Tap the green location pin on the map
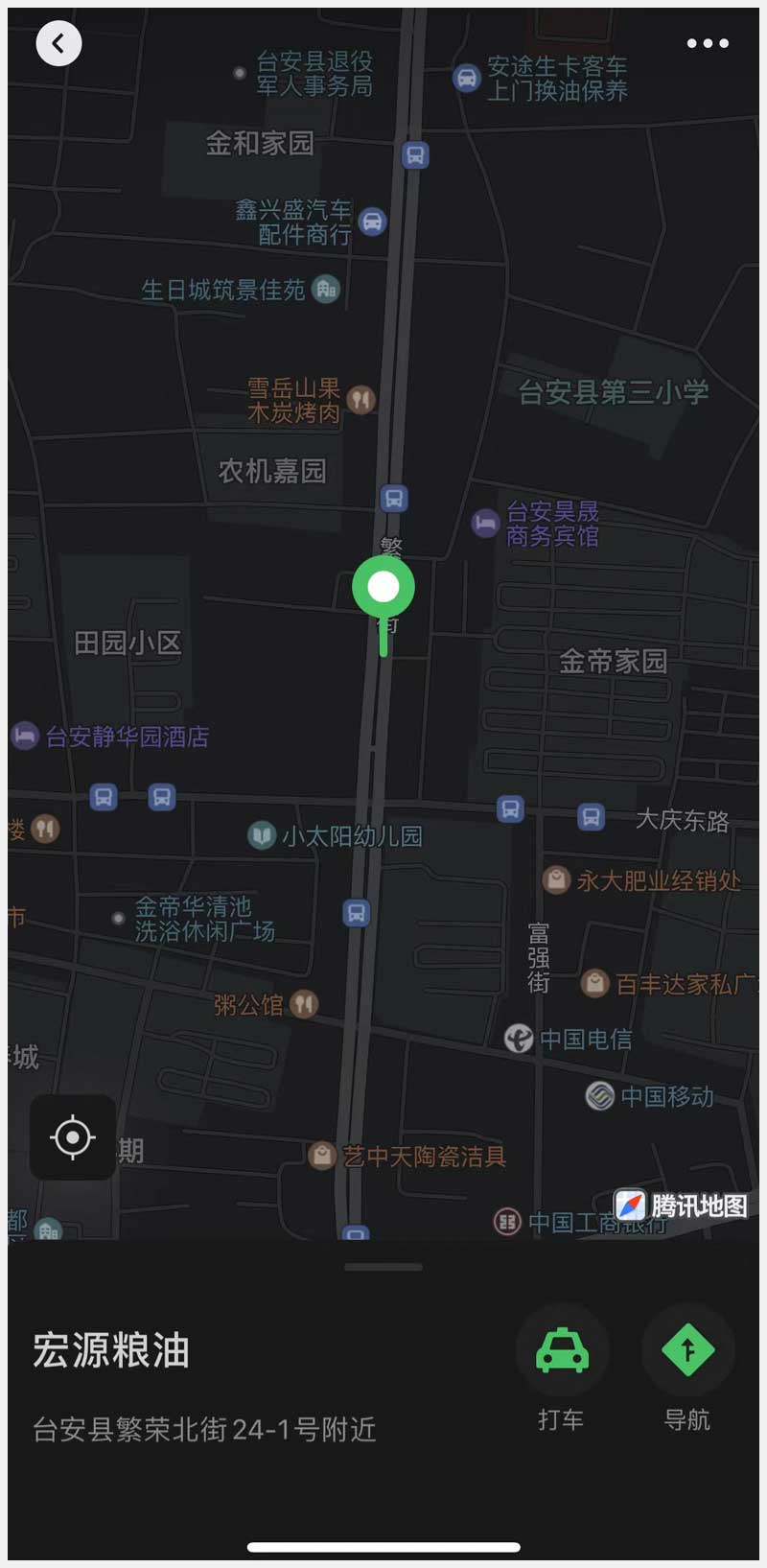 point(383,588)
